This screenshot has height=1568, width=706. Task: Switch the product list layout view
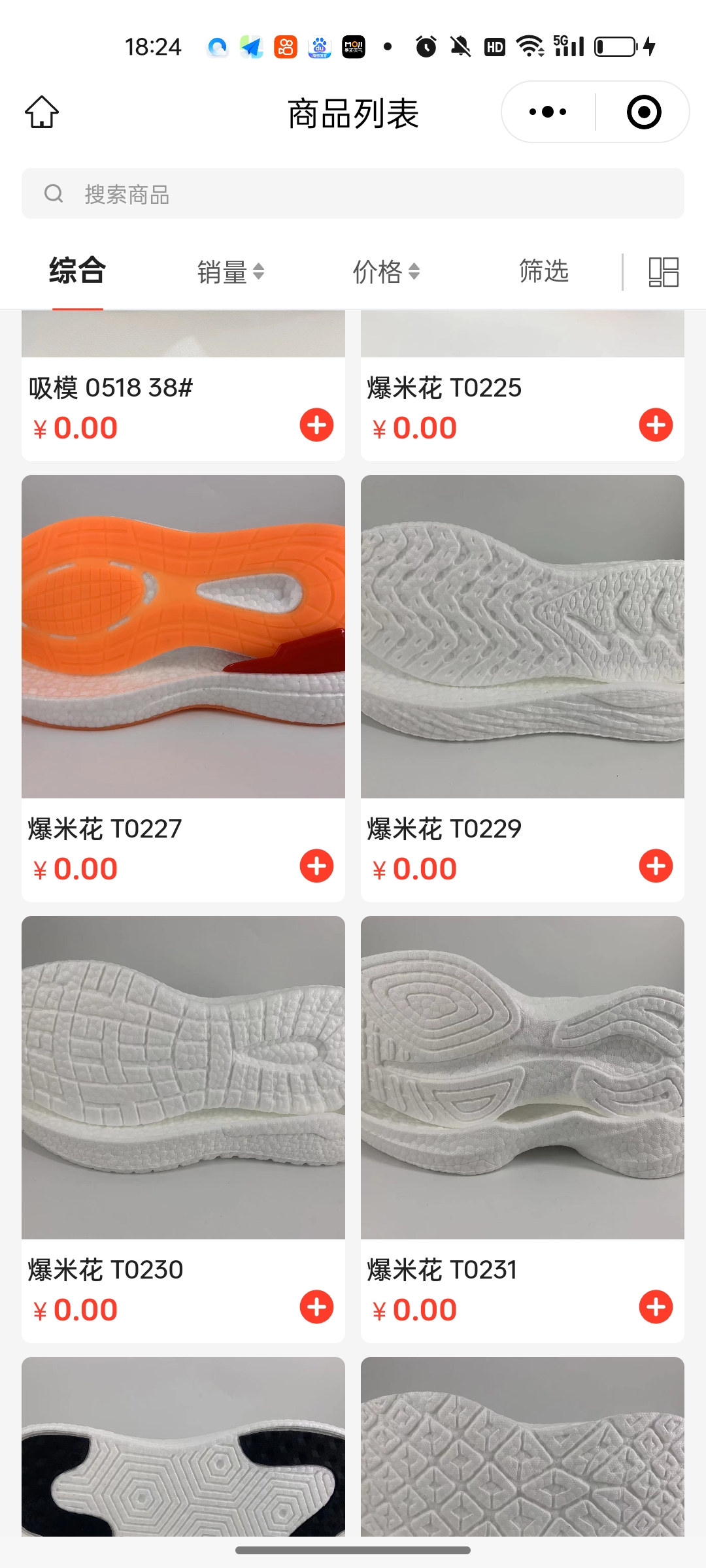(663, 272)
